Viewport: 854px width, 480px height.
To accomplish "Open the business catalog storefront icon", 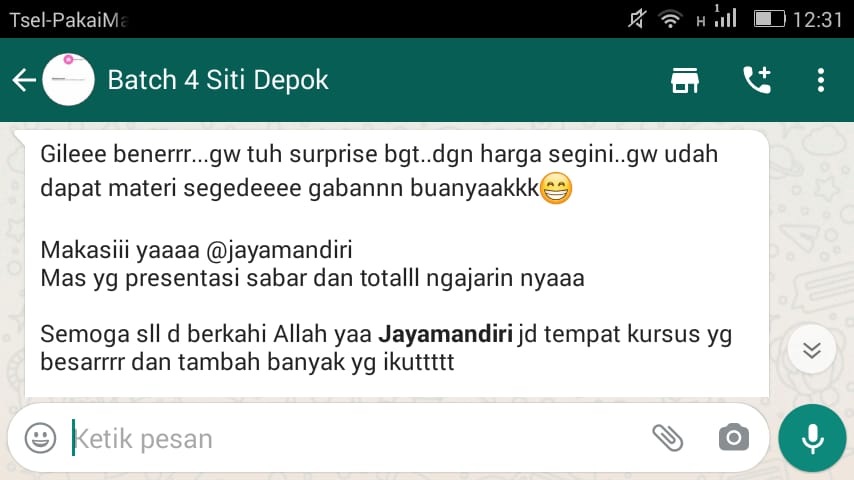I will [685, 80].
